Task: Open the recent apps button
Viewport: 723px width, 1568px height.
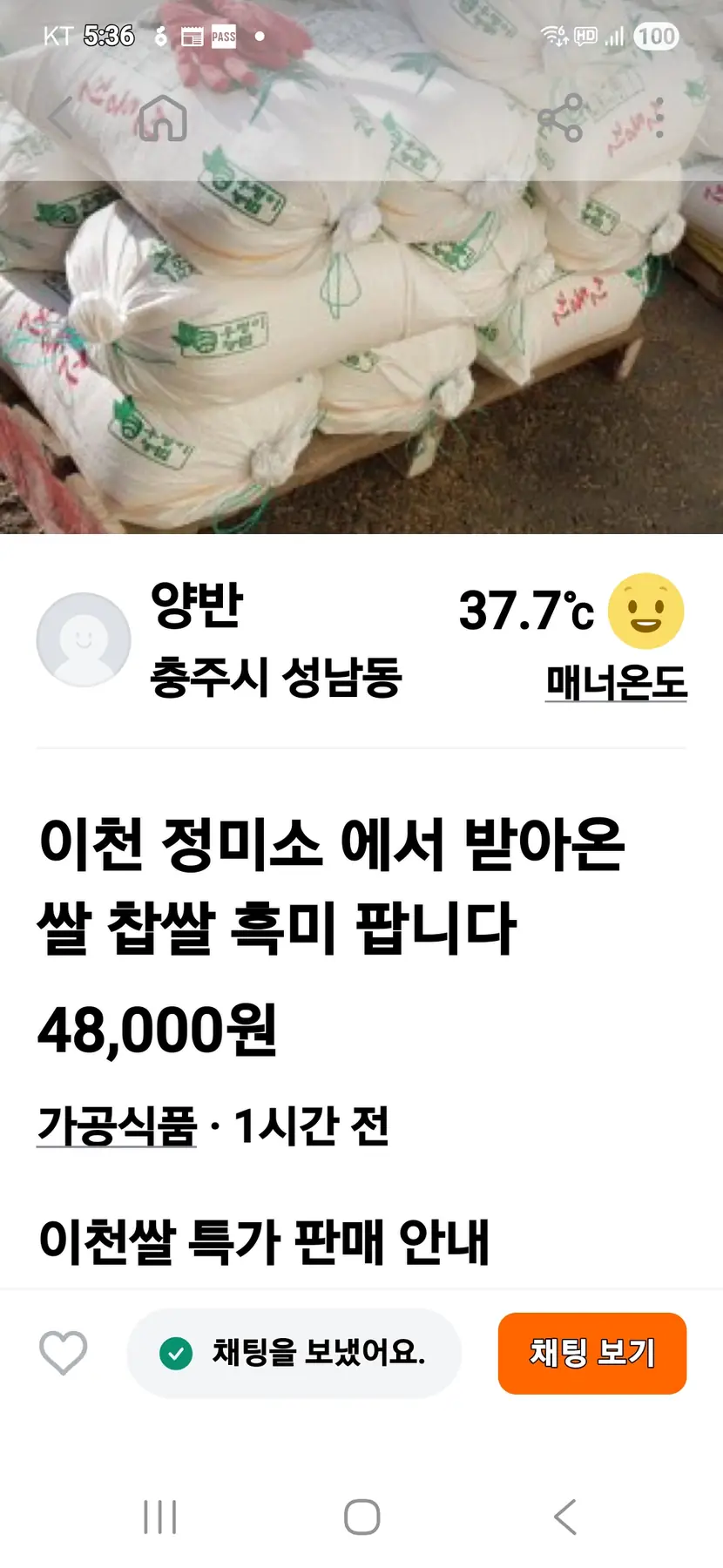Action: point(160,1517)
